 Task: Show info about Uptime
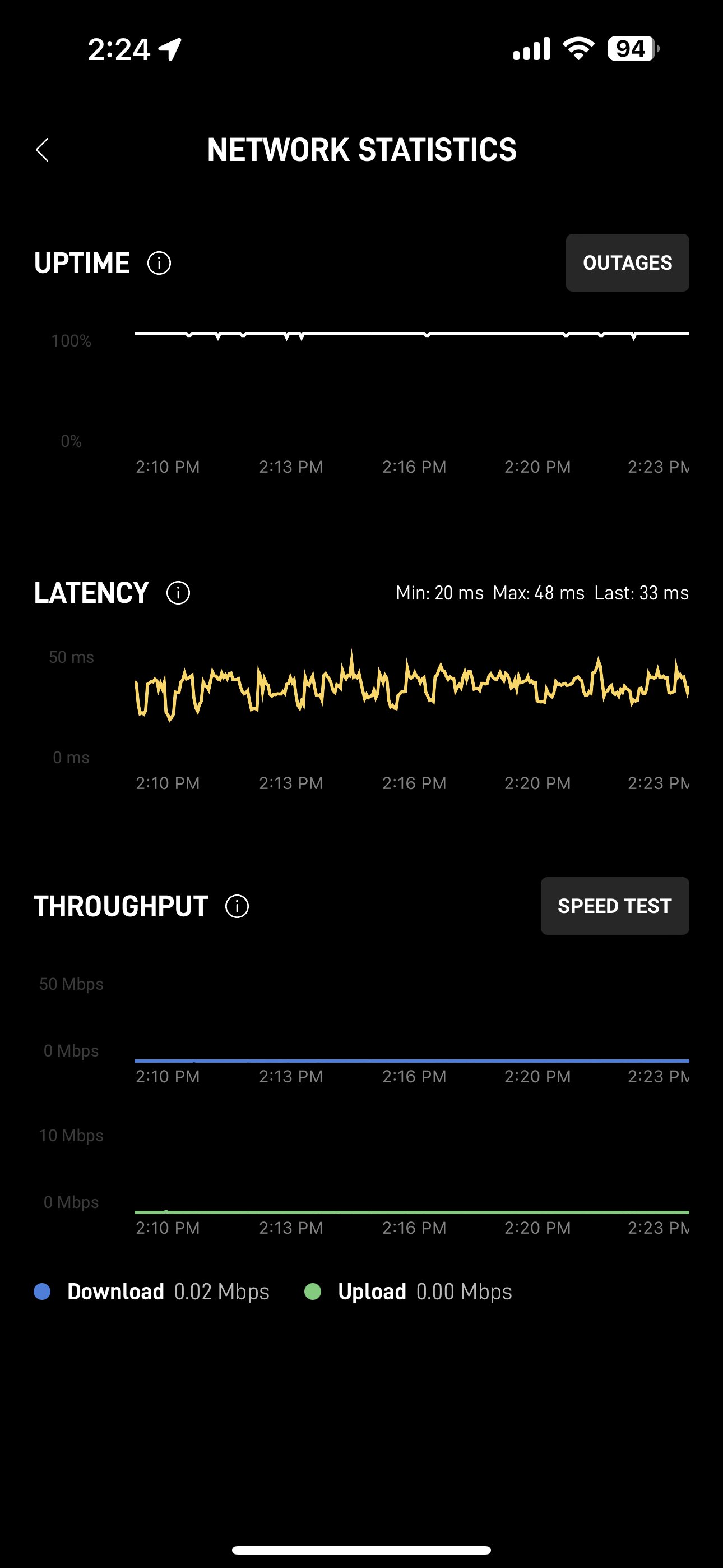pyautogui.click(x=159, y=264)
